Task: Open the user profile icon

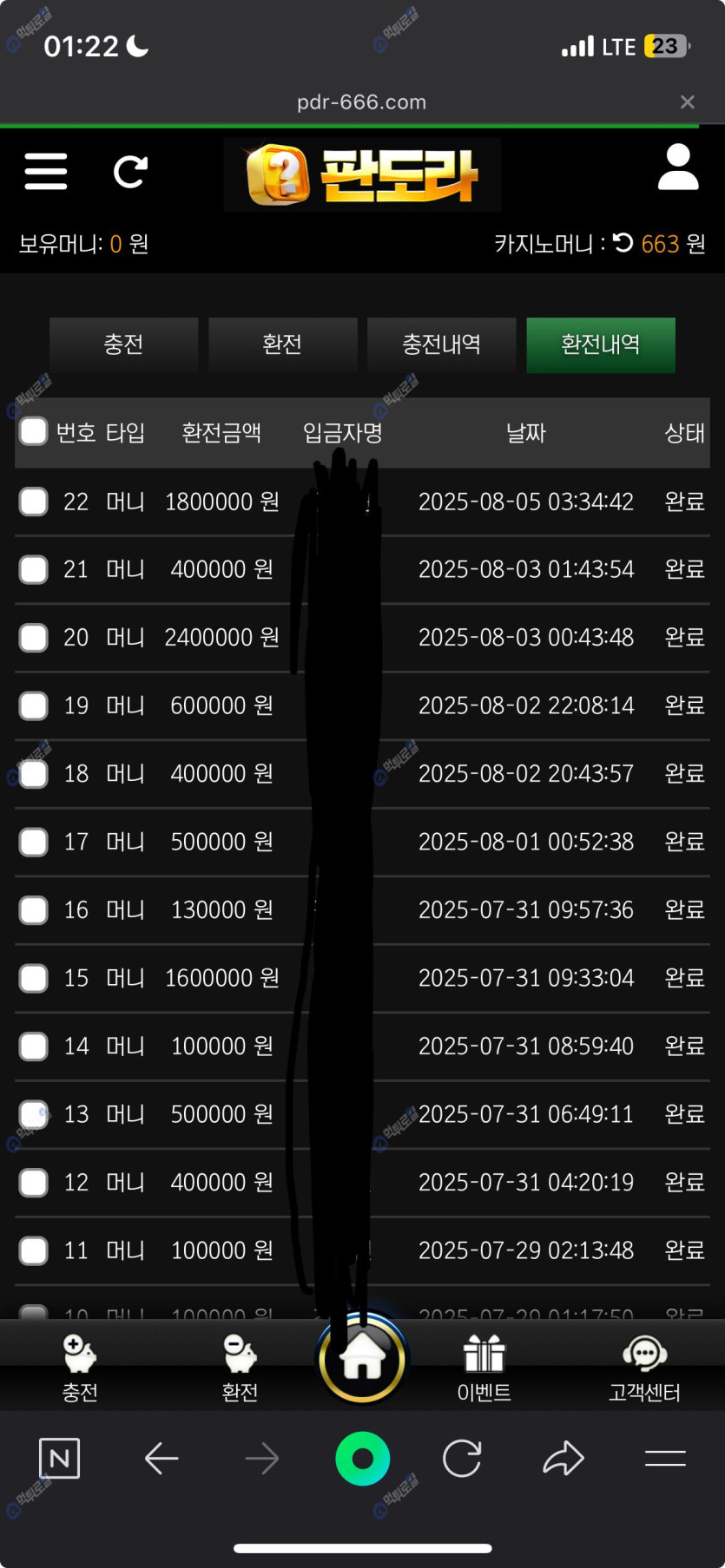Action: click(x=677, y=167)
